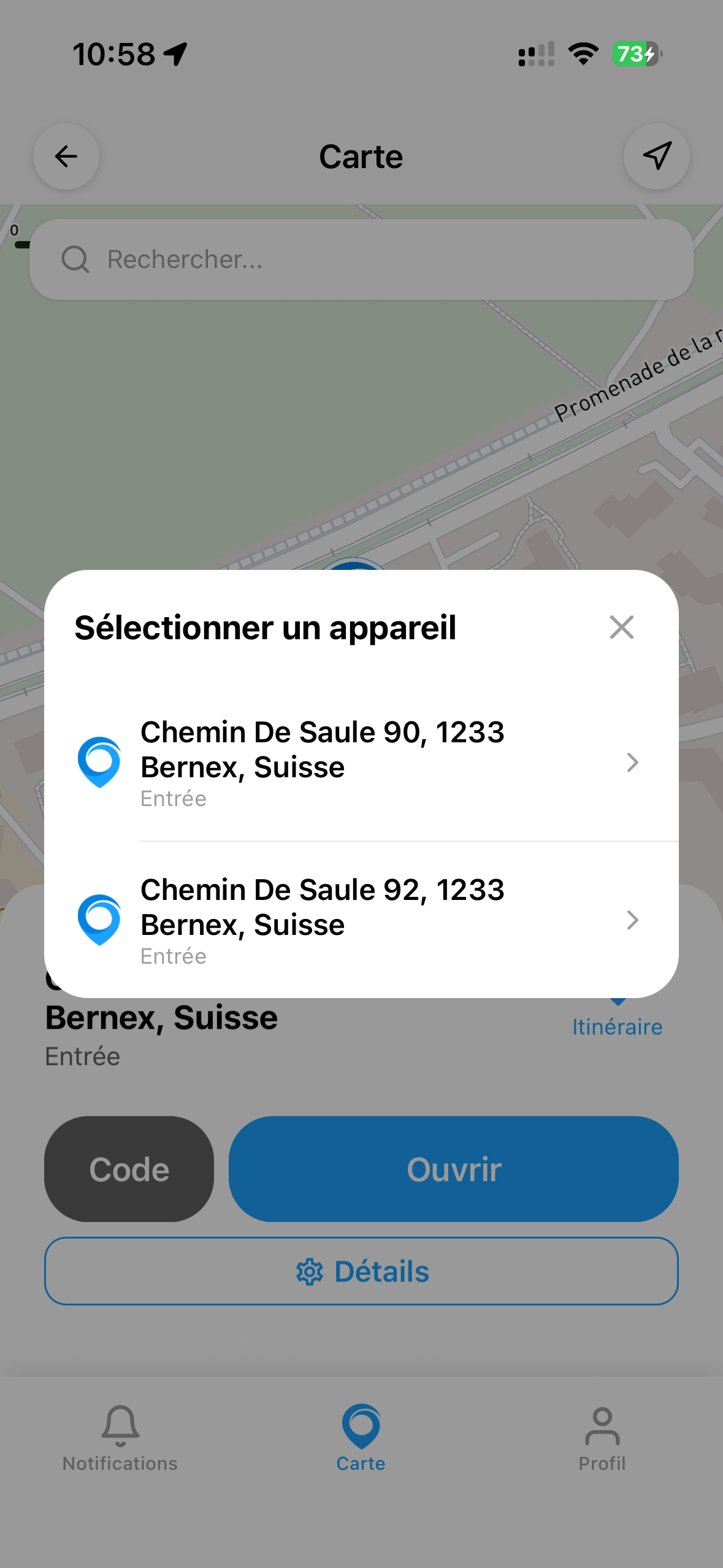Expand Chemin De Saule 90 via its chevron
This screenshot has height=1568, width=723.
click(x=632, y=763)
